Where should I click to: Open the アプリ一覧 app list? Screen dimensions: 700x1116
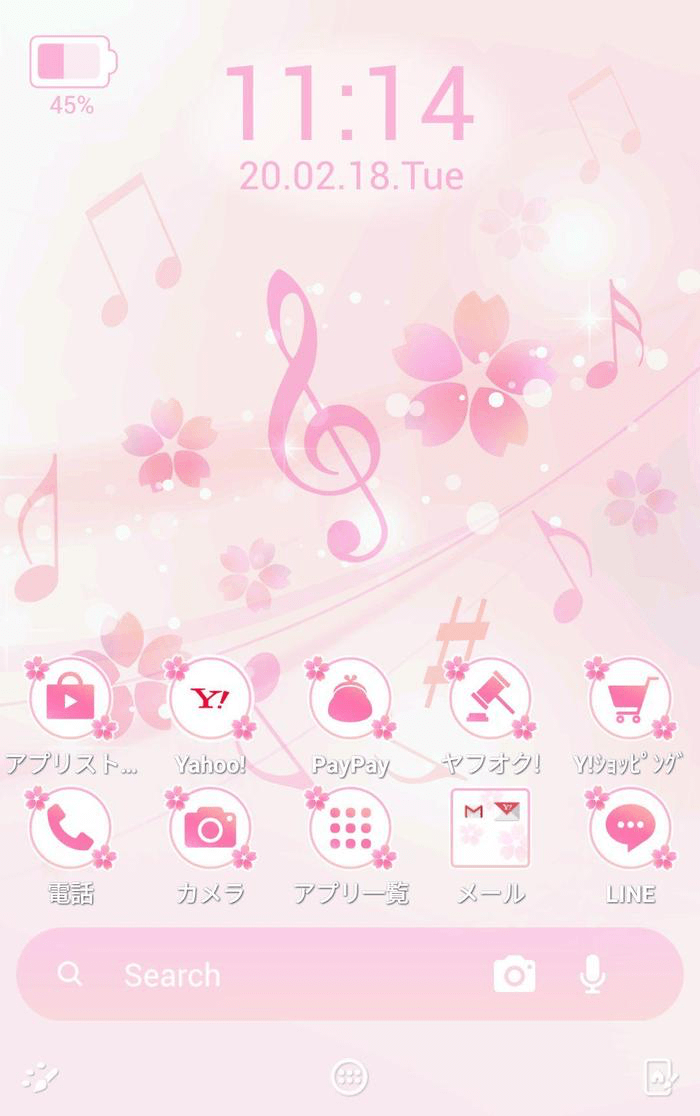click(x=350, y=828)
